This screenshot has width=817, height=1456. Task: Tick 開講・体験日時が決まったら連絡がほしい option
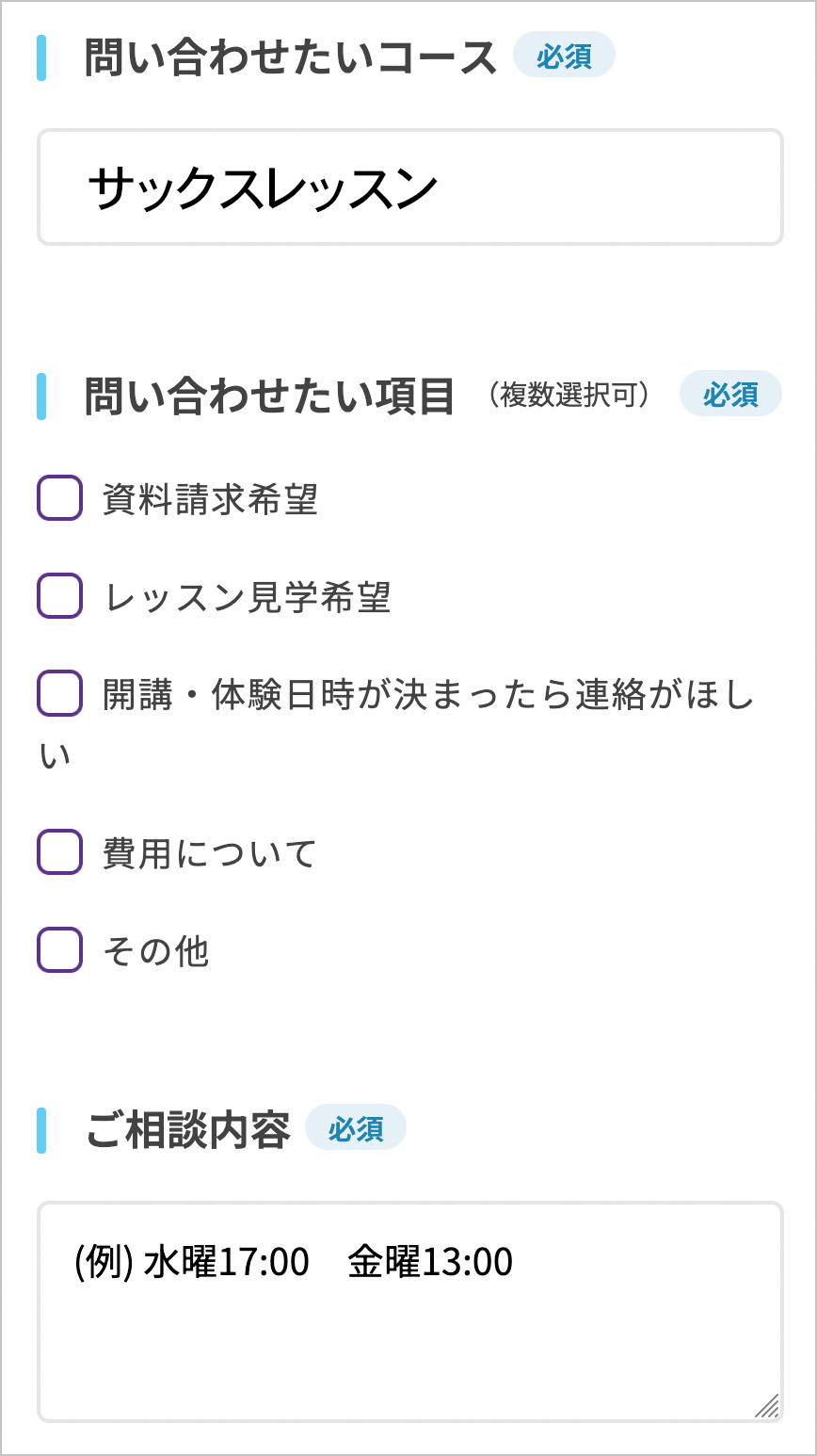60,694
